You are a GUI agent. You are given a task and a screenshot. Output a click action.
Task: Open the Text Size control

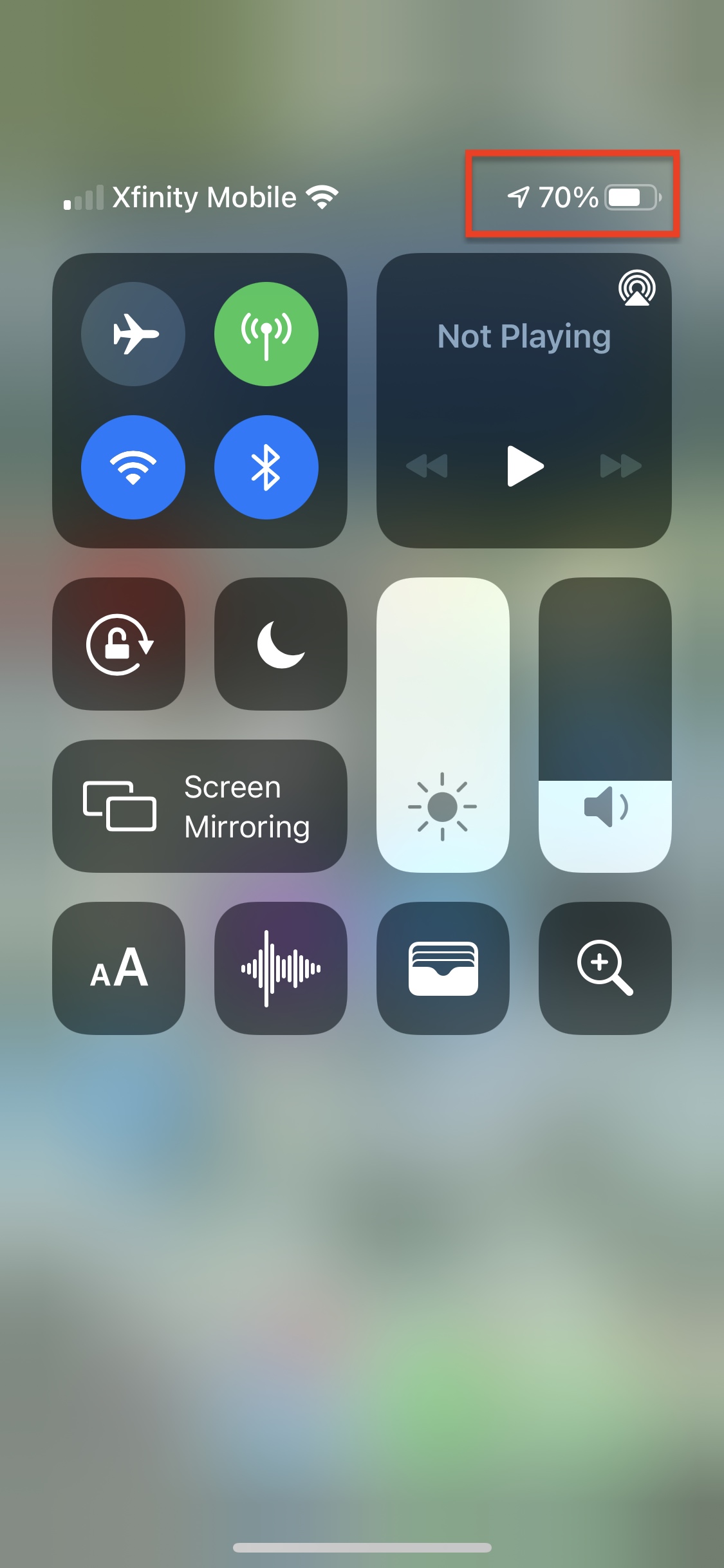tap(119, 968)
